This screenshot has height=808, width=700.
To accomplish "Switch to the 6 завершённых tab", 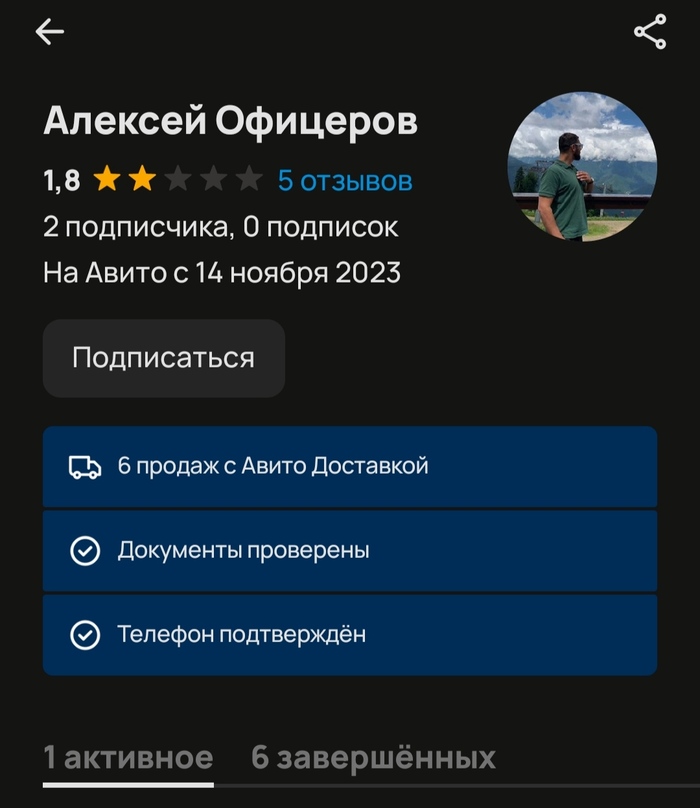I will point(373,757).
